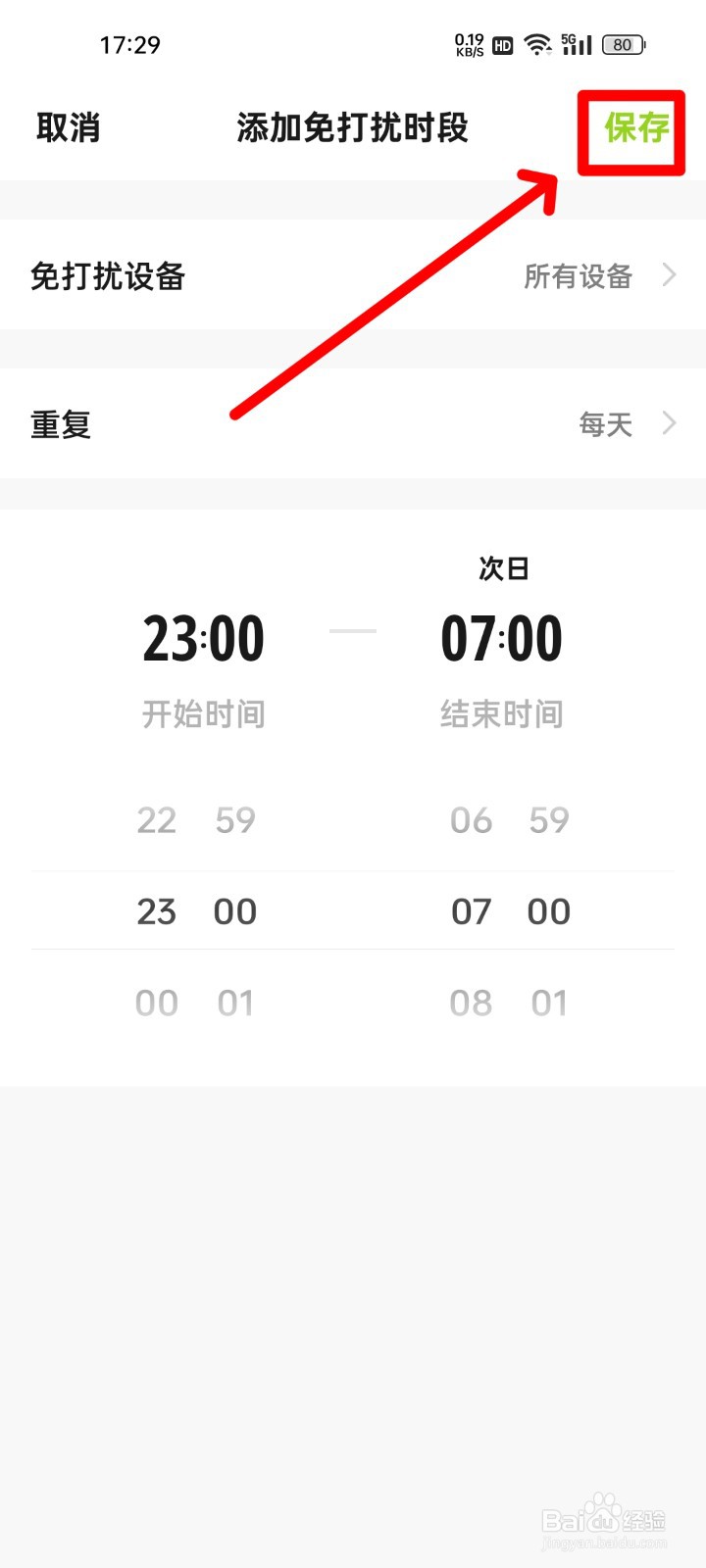Cancel with the 取消 button

69,127
